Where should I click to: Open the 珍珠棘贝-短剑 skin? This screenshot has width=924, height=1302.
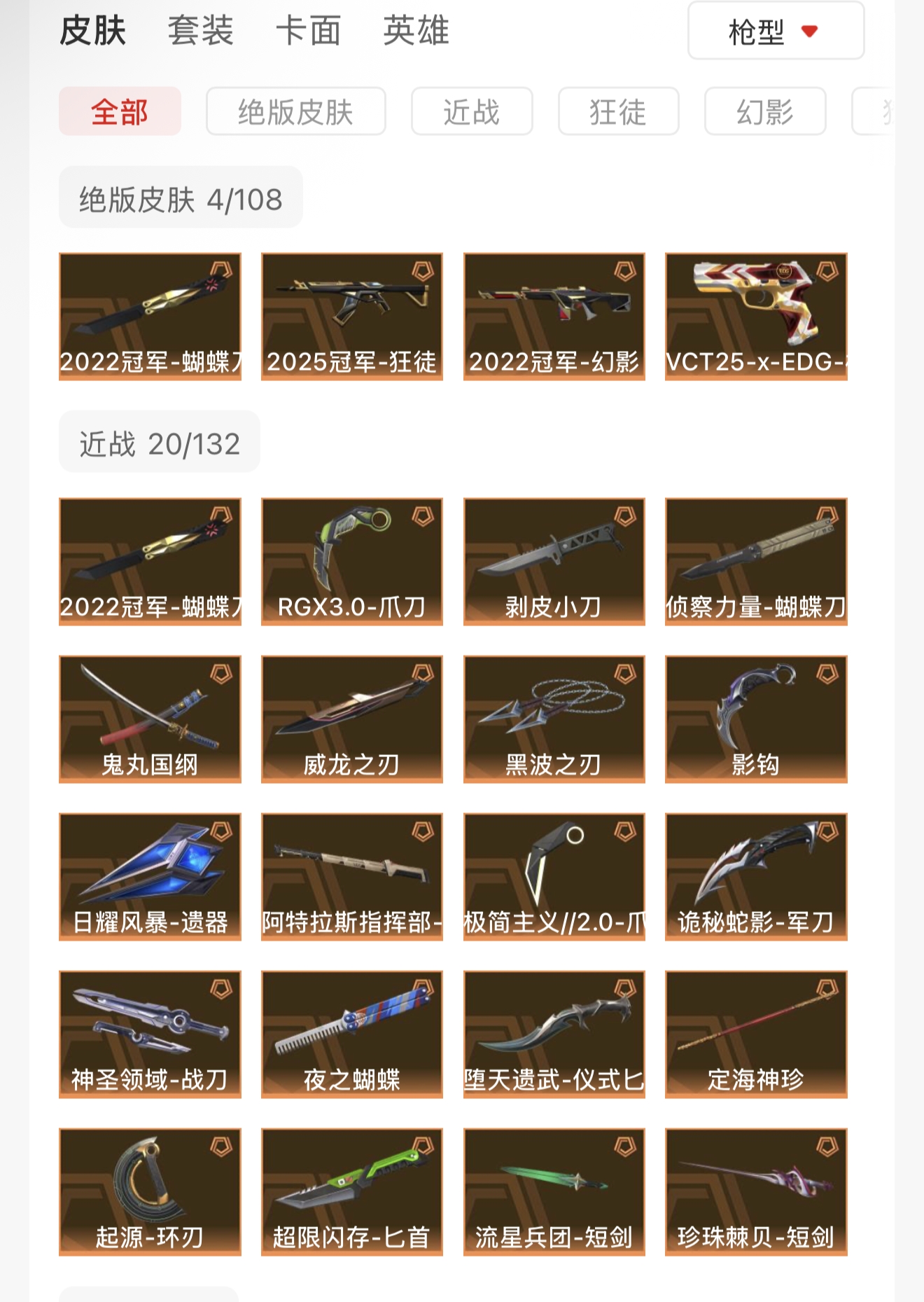[x=756, y=1191]
